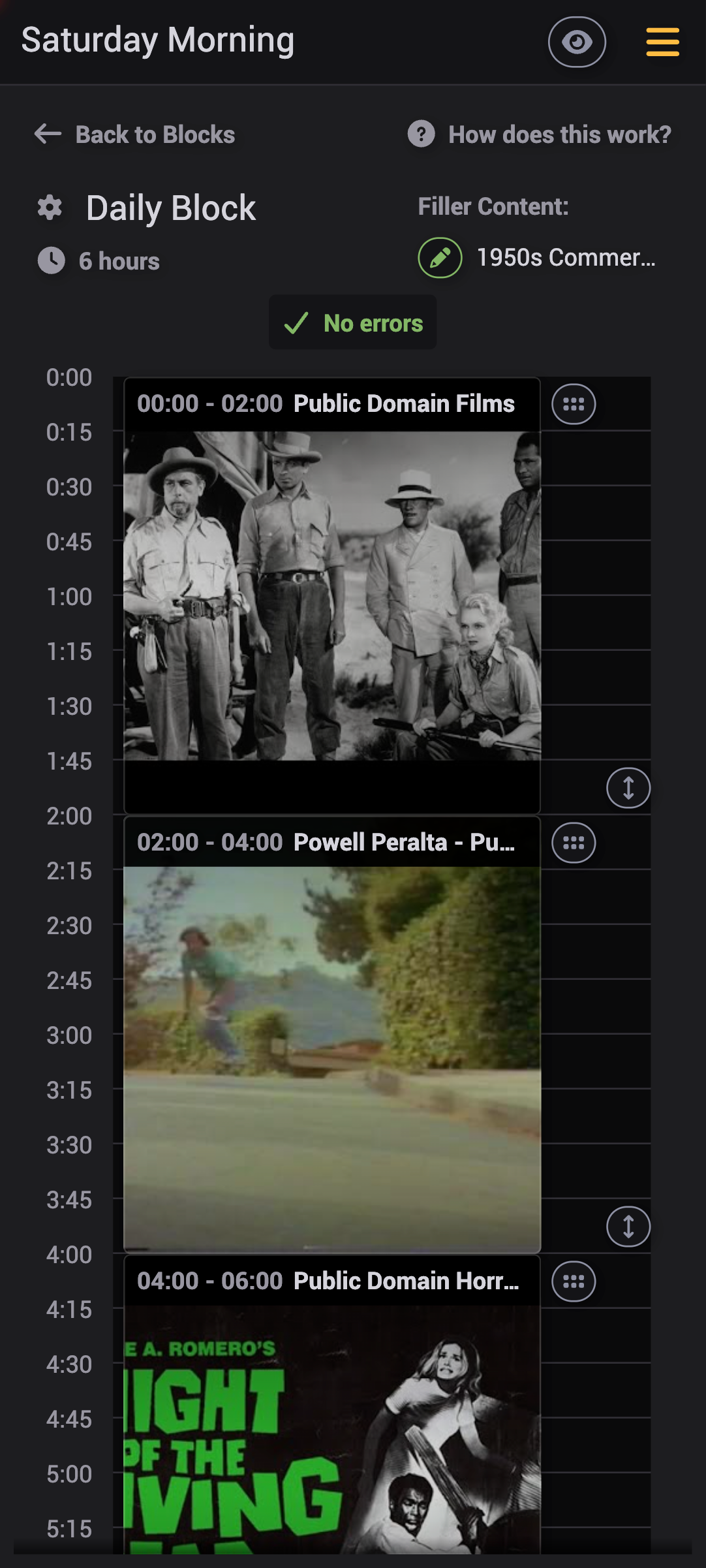
Task: Open options for Public Domain Horror block
Action: (574, 1282)
